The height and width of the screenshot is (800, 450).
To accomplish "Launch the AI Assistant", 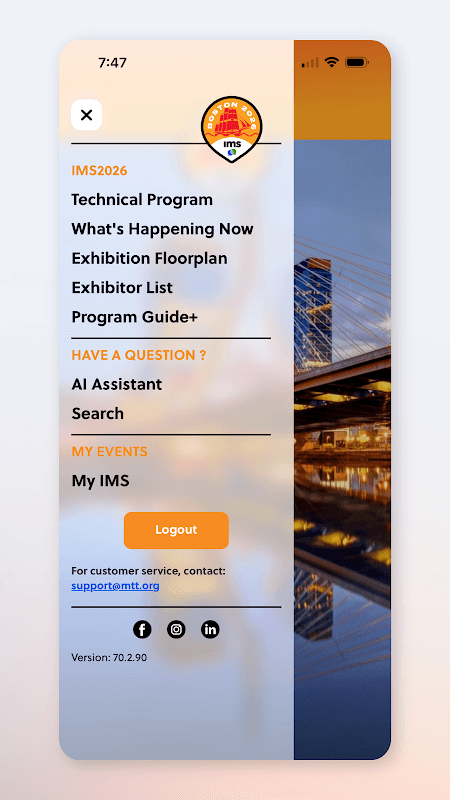I will pos(116,384).
